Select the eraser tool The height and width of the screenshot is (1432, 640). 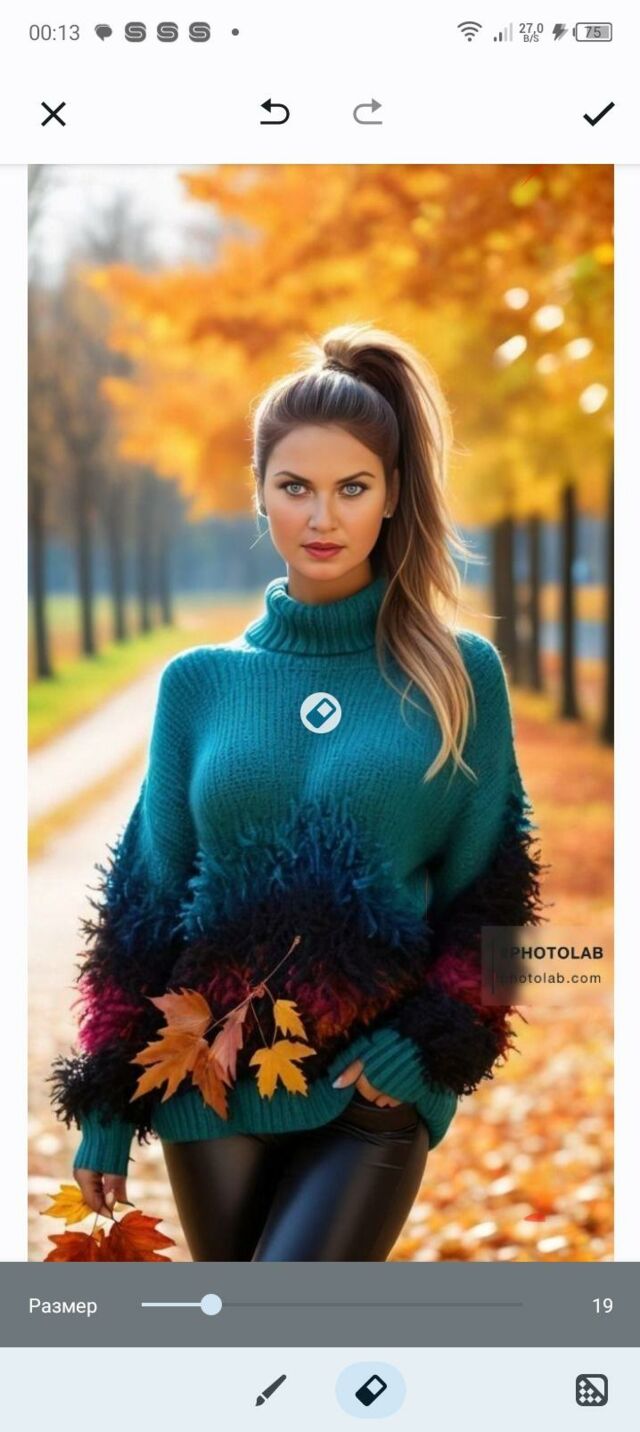pos(370,1390)
